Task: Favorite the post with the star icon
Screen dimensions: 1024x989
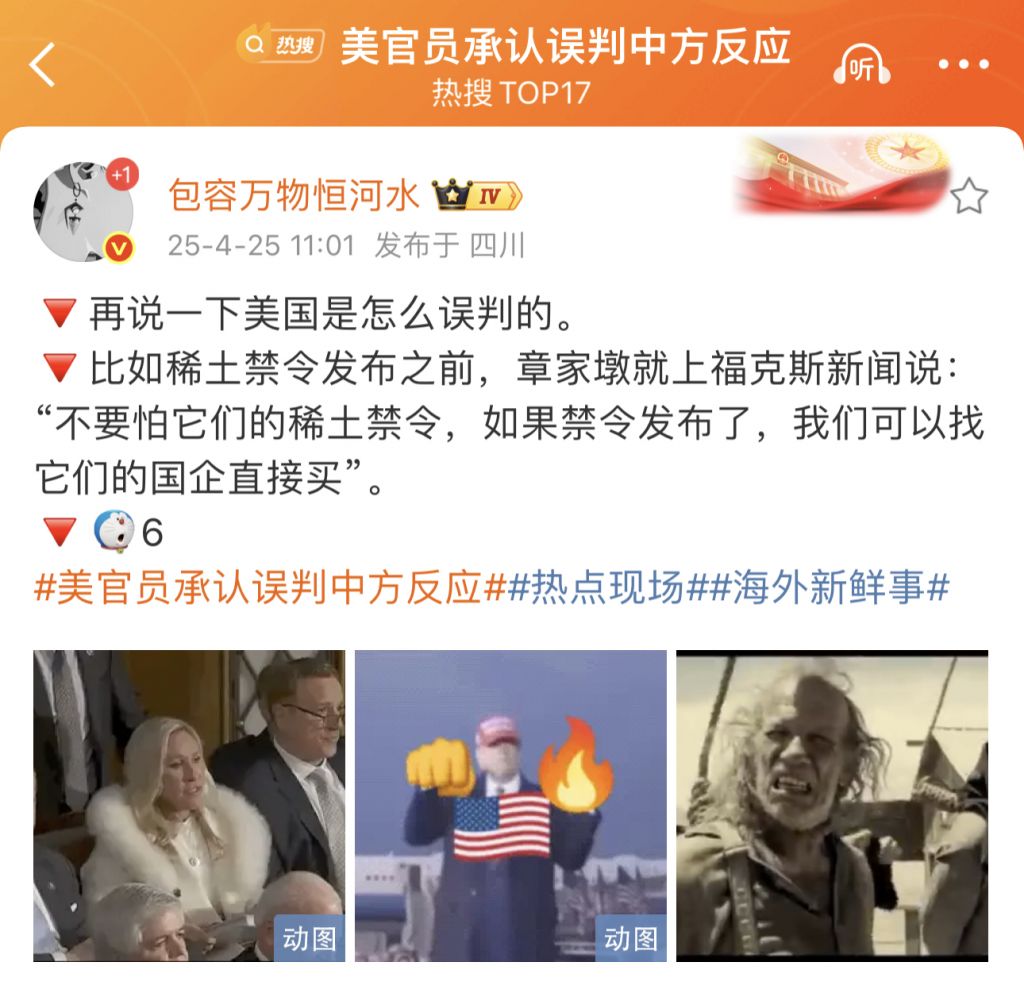Action: point(968,197)
